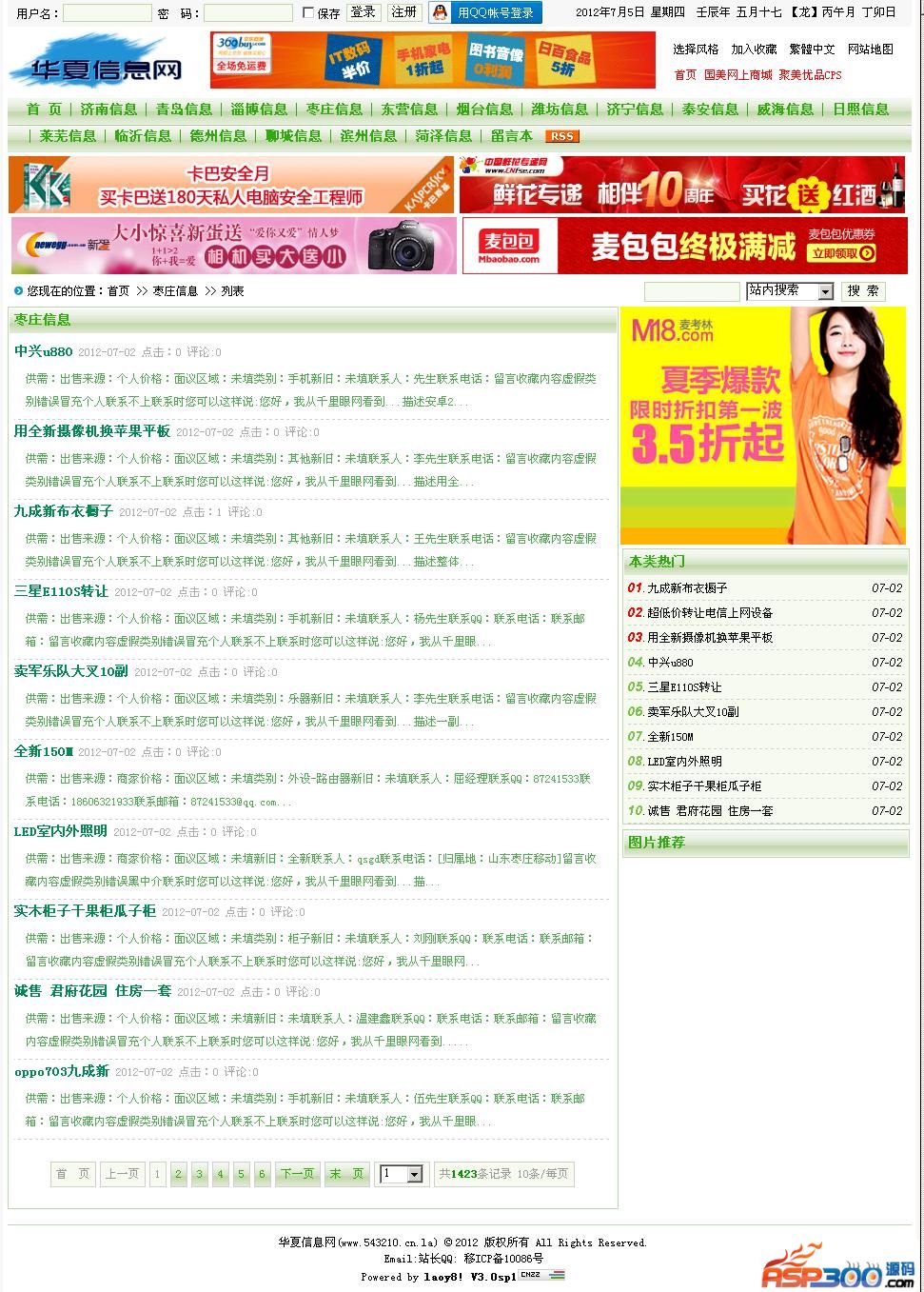This screenshot has width=924, height=1292.
Task: Open the listing 中兴u880
Action: (44, 351)
